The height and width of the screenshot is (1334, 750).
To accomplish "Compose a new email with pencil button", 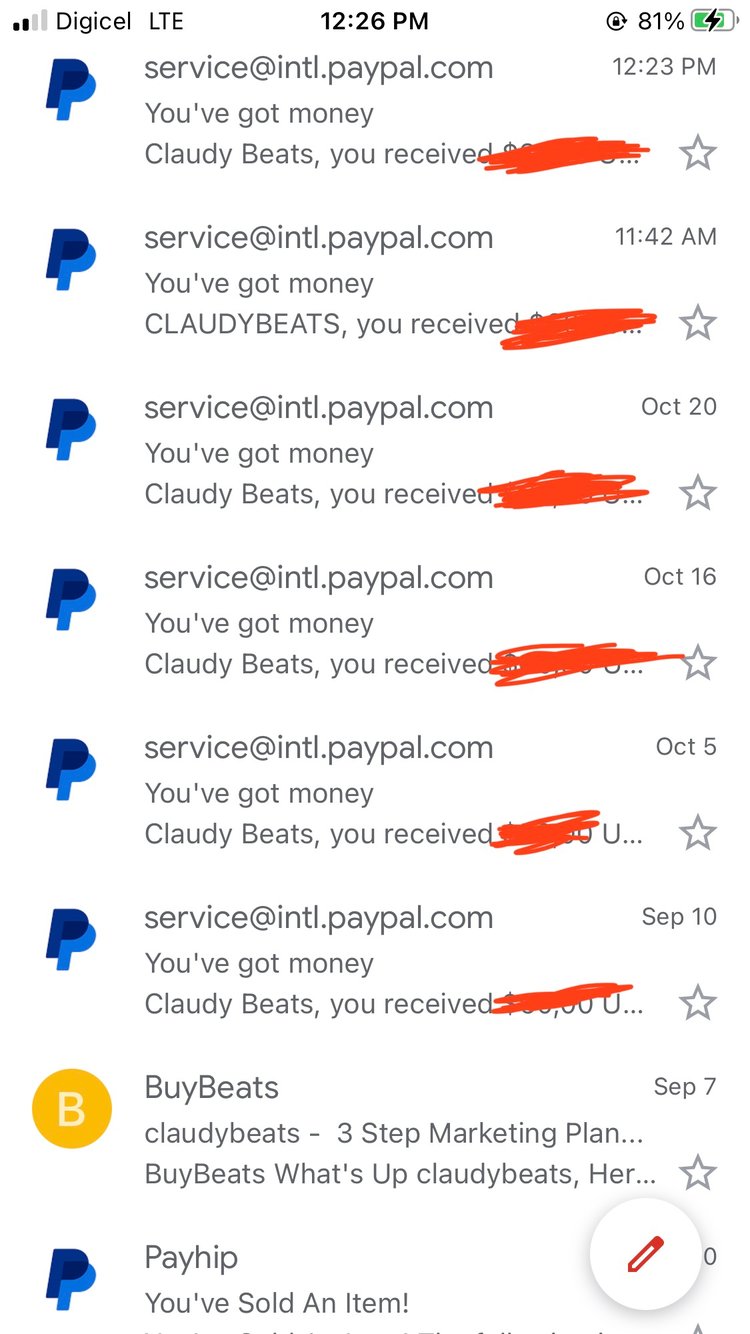I will click(x=645, y=1253).
